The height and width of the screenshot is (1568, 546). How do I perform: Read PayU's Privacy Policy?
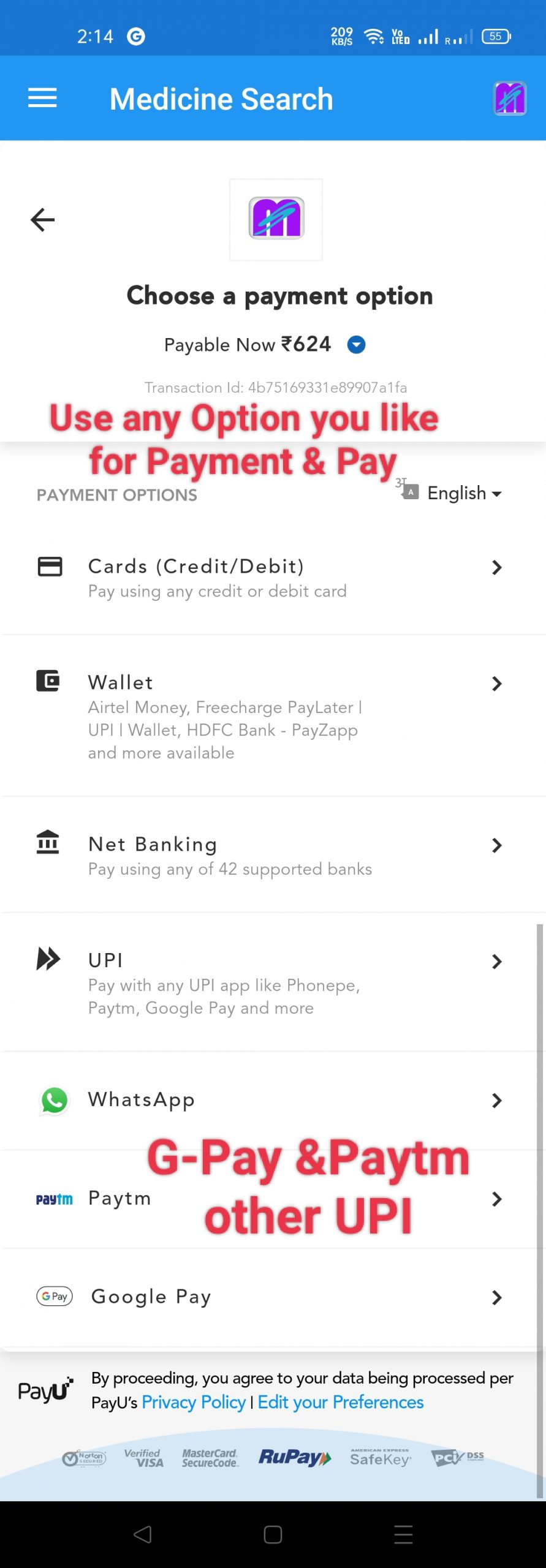(194, 1402)
